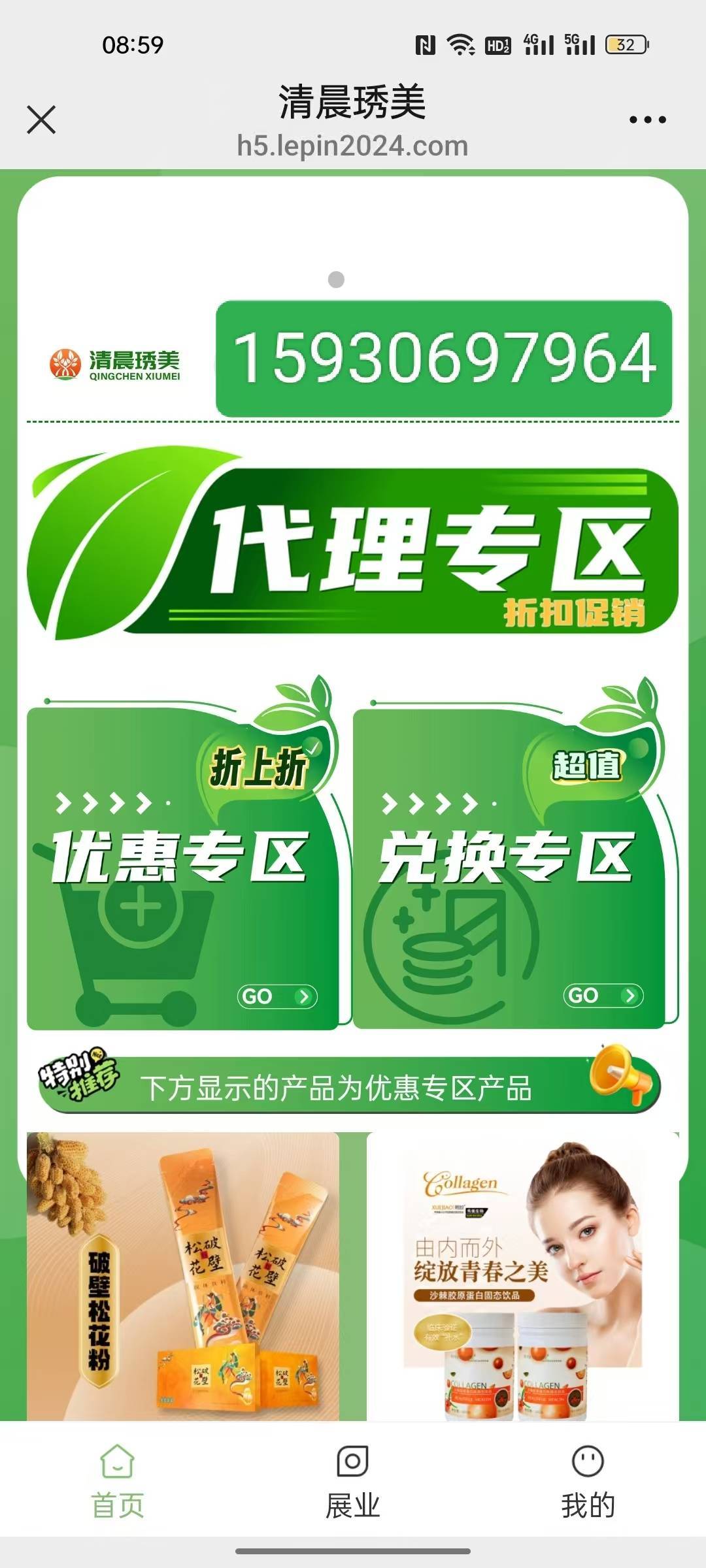Open the three-dot overflow menu

coord(647,120)
